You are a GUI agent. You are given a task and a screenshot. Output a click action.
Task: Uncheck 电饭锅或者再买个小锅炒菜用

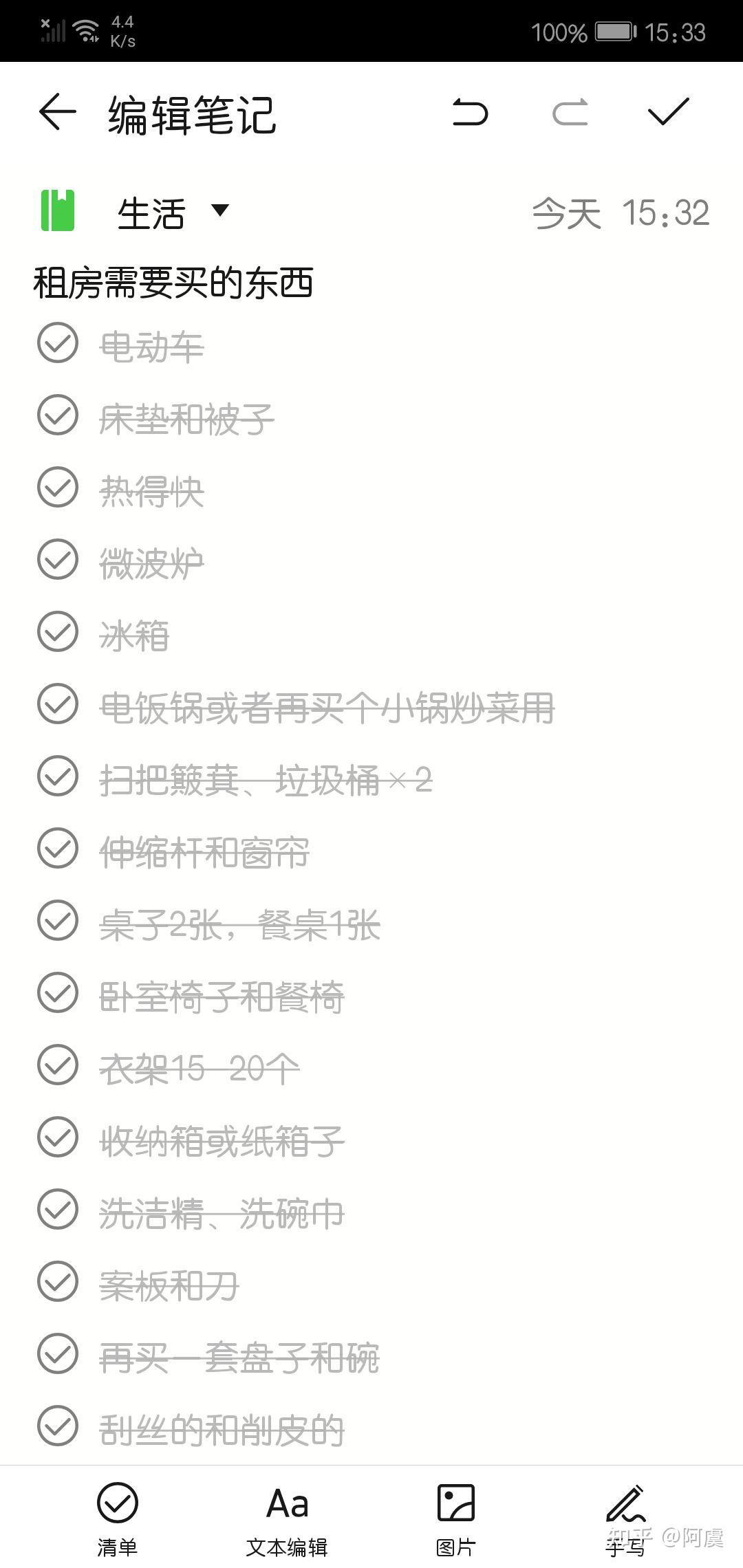58,704
